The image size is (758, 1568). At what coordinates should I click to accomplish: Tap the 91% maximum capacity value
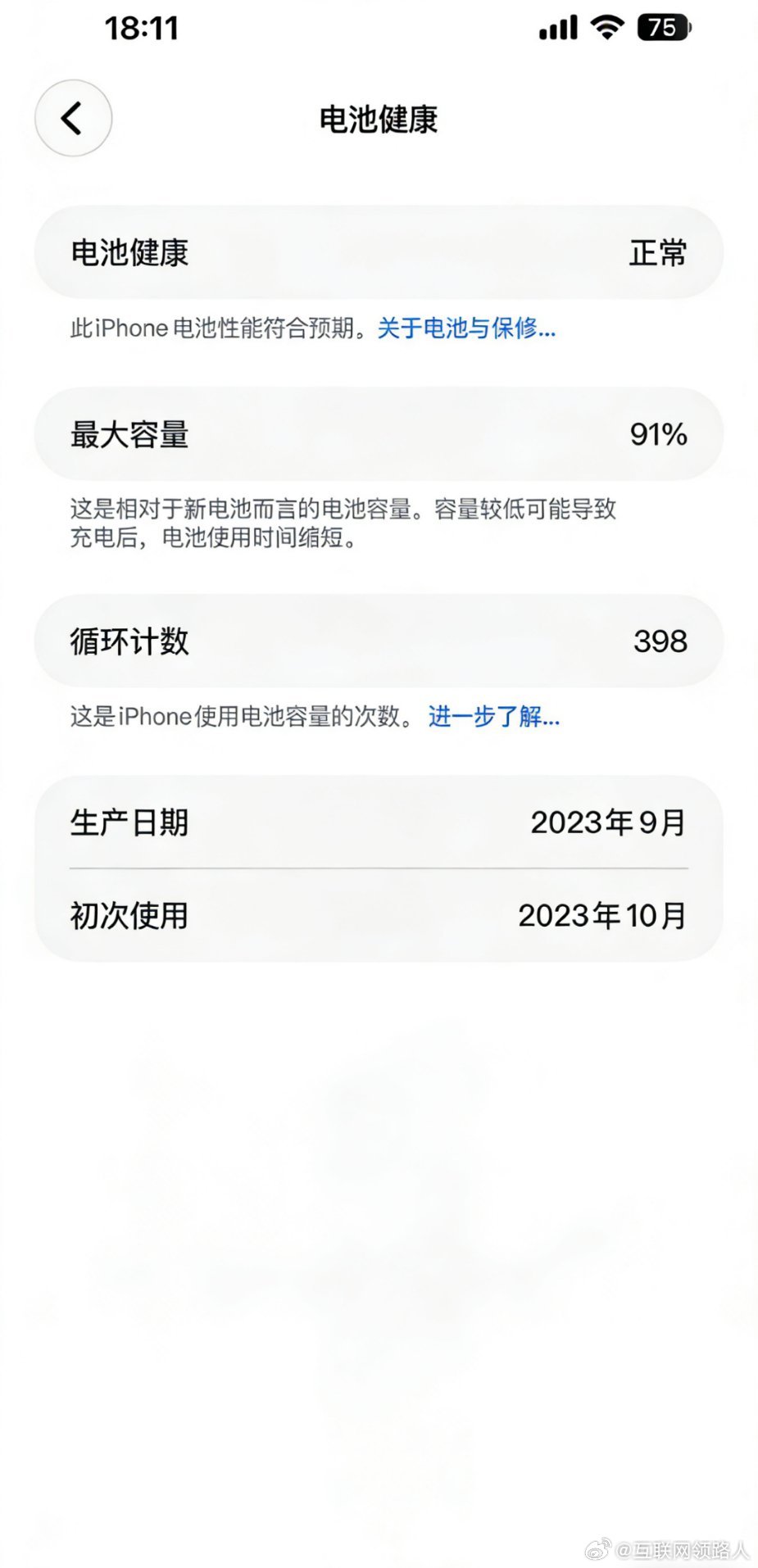(660, 434)
